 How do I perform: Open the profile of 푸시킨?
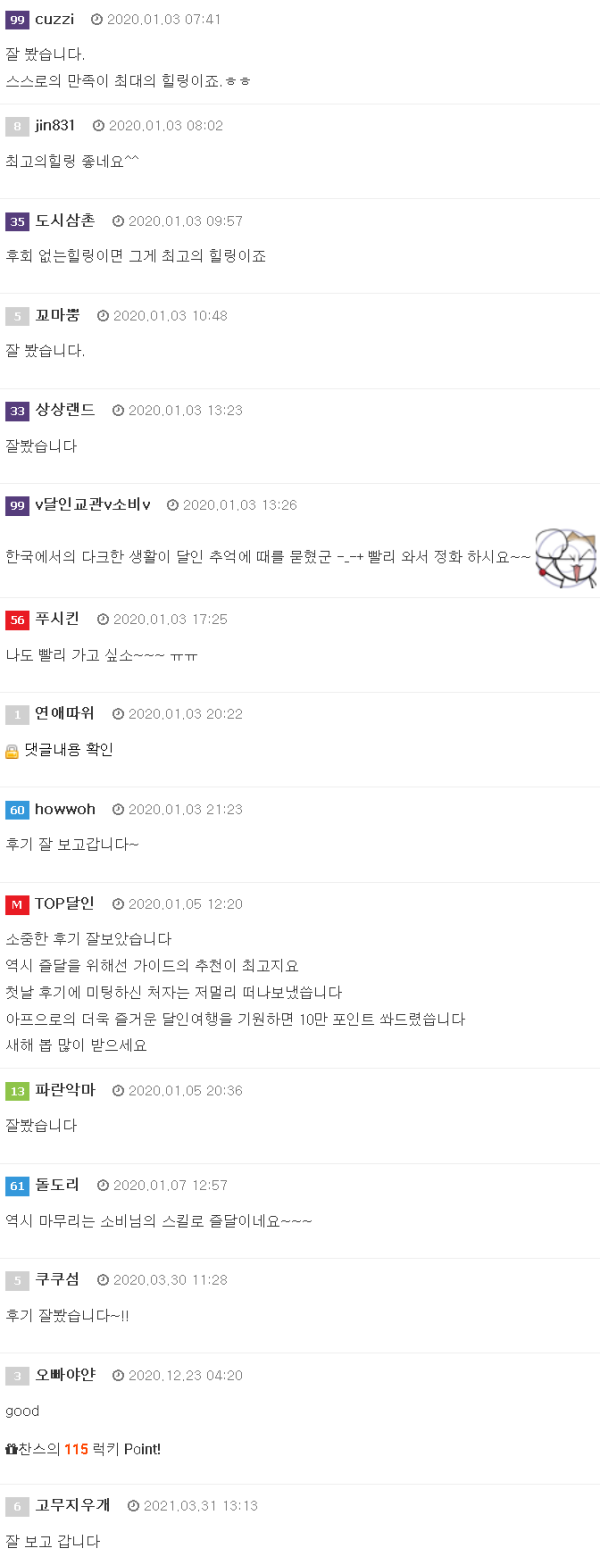tap(57, 618)
